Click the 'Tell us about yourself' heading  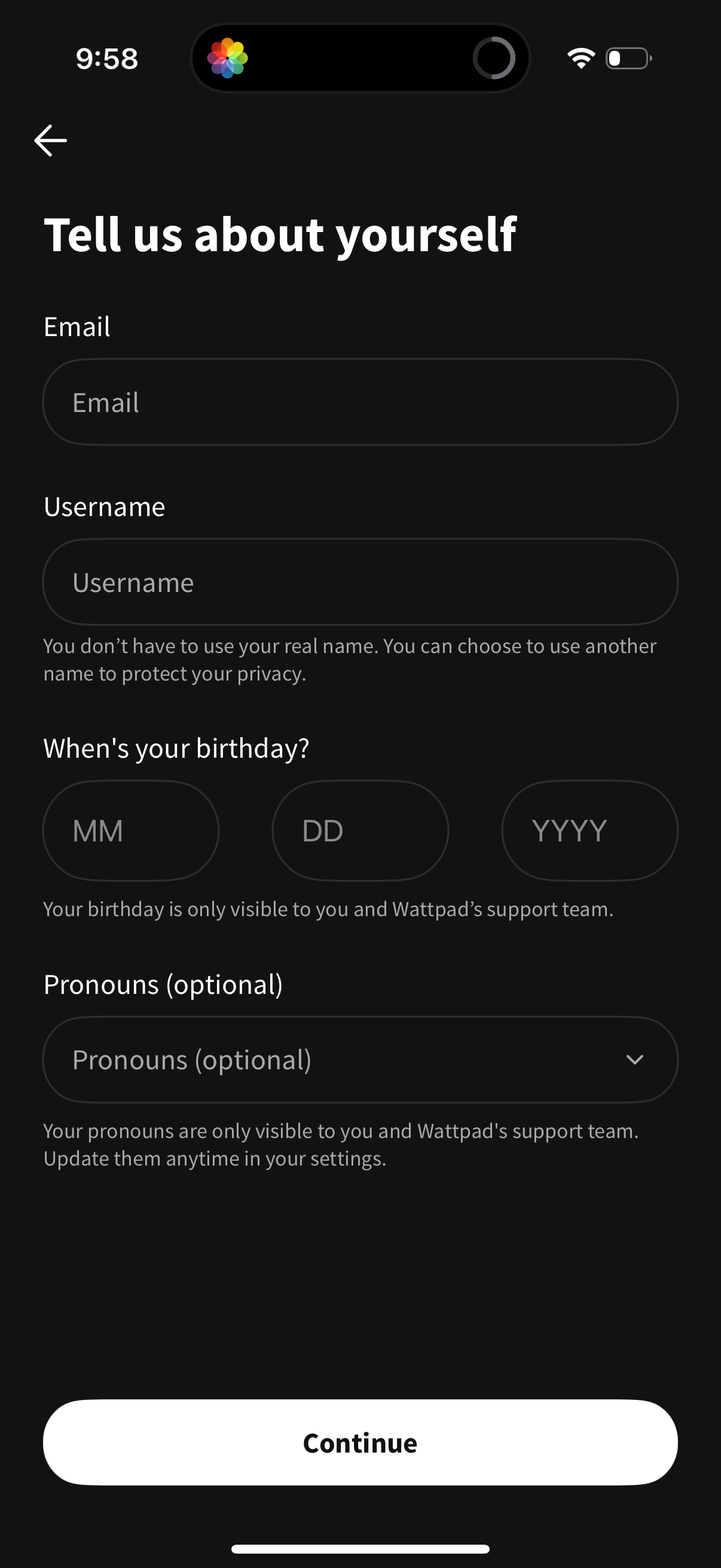[280, 235]
